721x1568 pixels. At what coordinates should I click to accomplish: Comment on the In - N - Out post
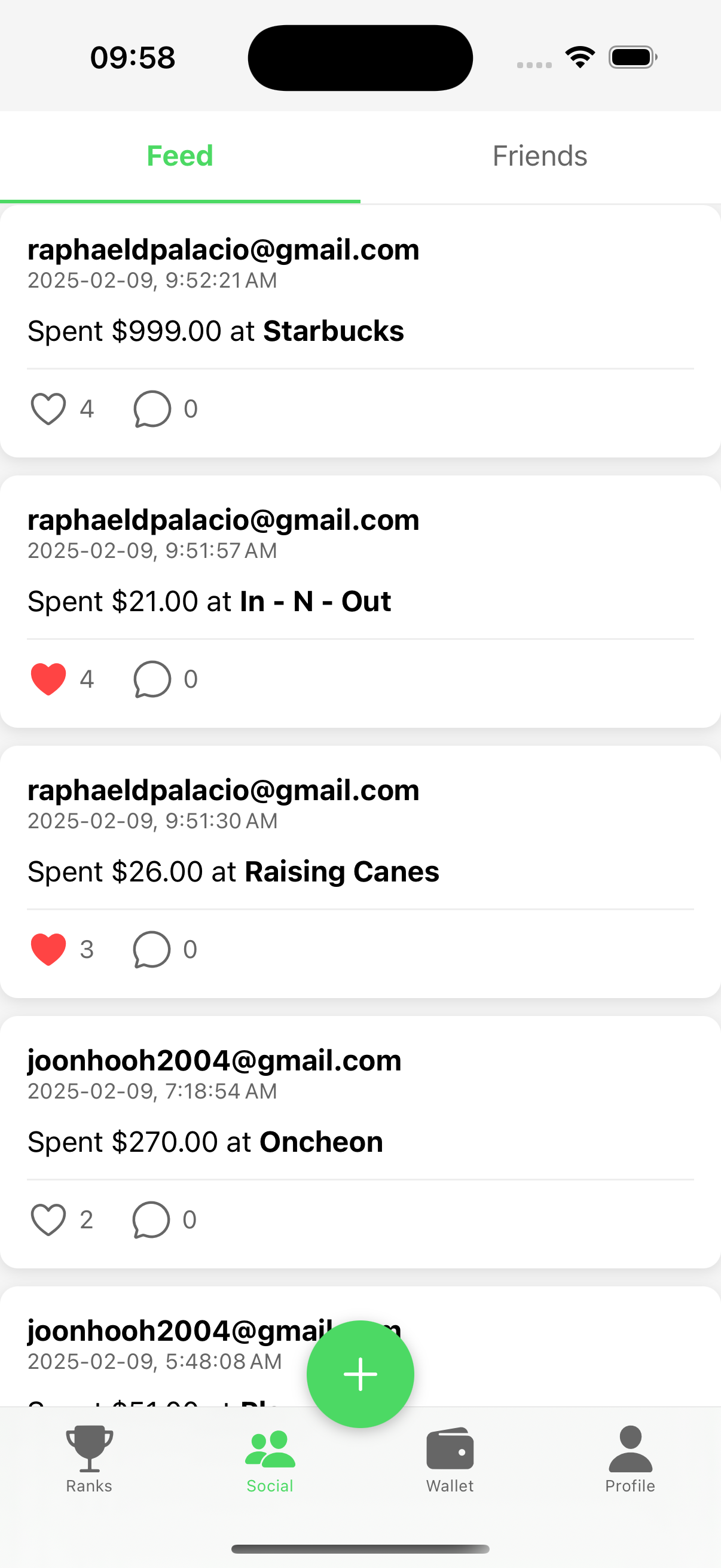coord(151,679)
